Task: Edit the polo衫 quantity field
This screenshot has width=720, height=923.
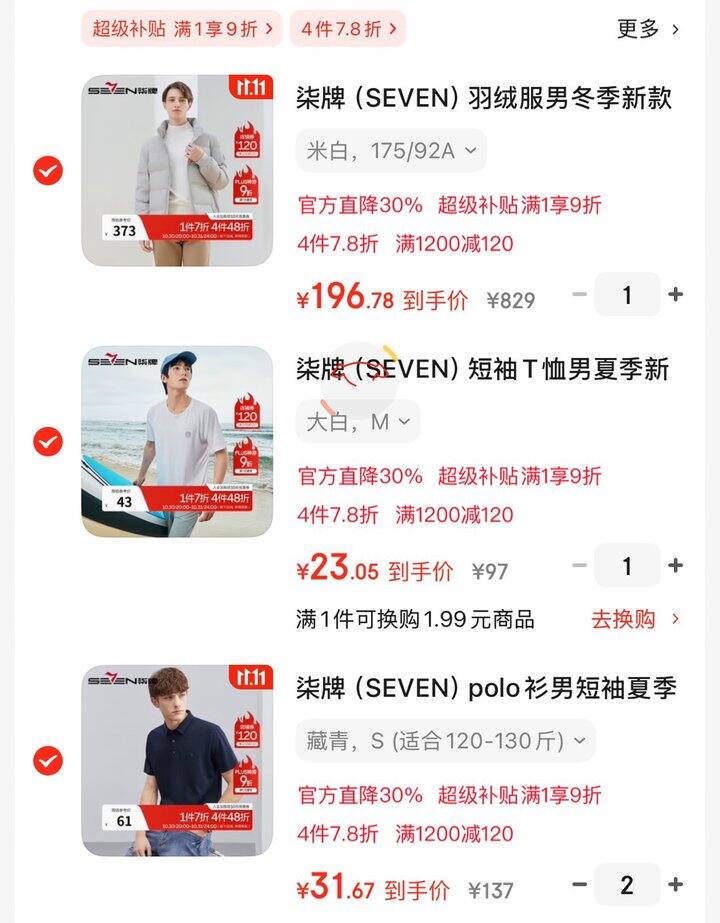Action: click(x=627, y=885)
